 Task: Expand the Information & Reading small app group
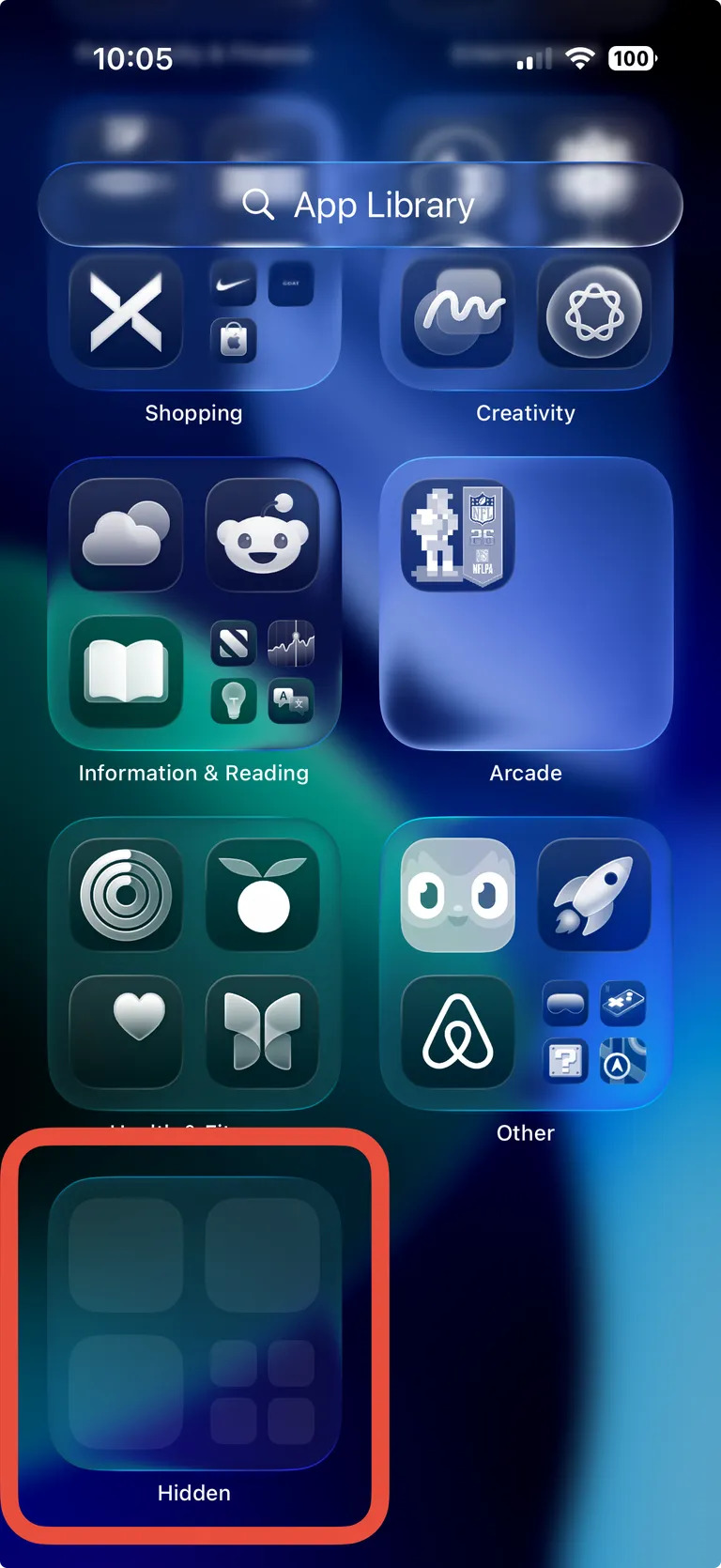click(262, 671)
